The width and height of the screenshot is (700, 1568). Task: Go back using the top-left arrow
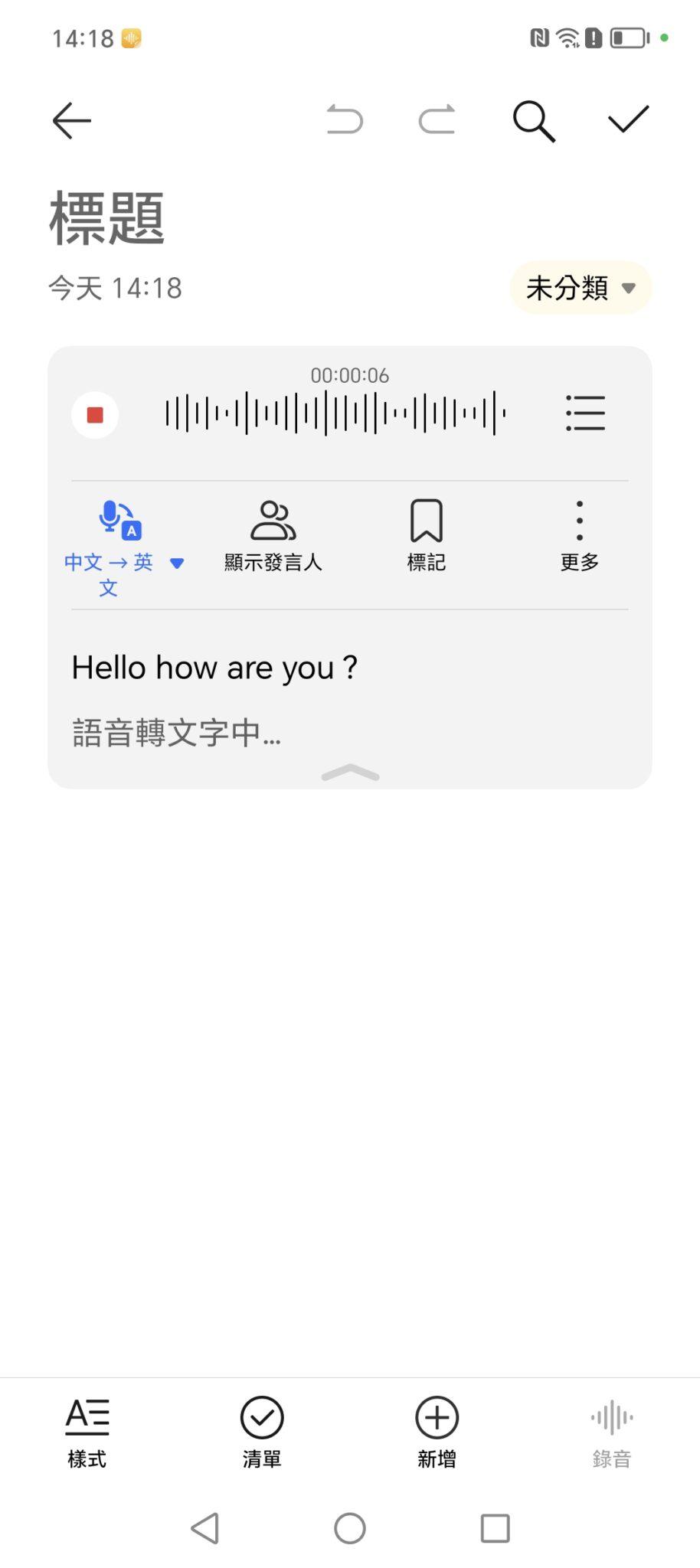tap(72, 120)
